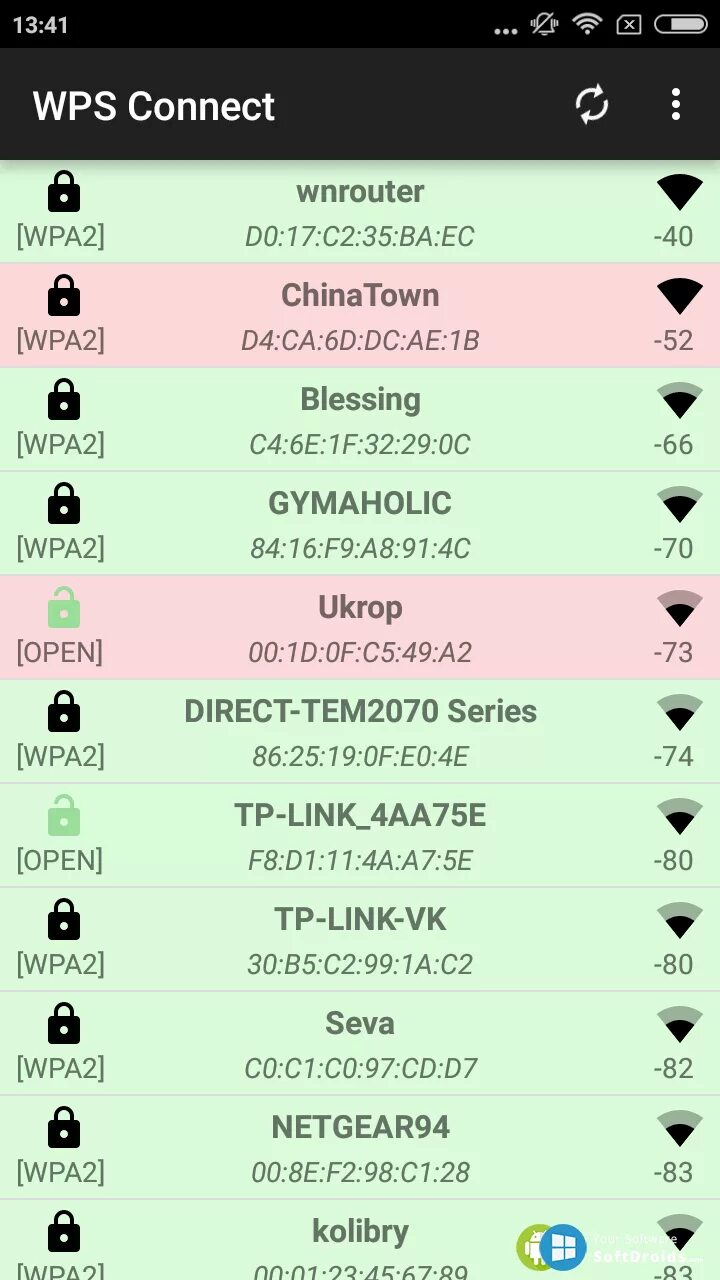
Task: Tap the kolibry network row
Action: [360, 1241]
